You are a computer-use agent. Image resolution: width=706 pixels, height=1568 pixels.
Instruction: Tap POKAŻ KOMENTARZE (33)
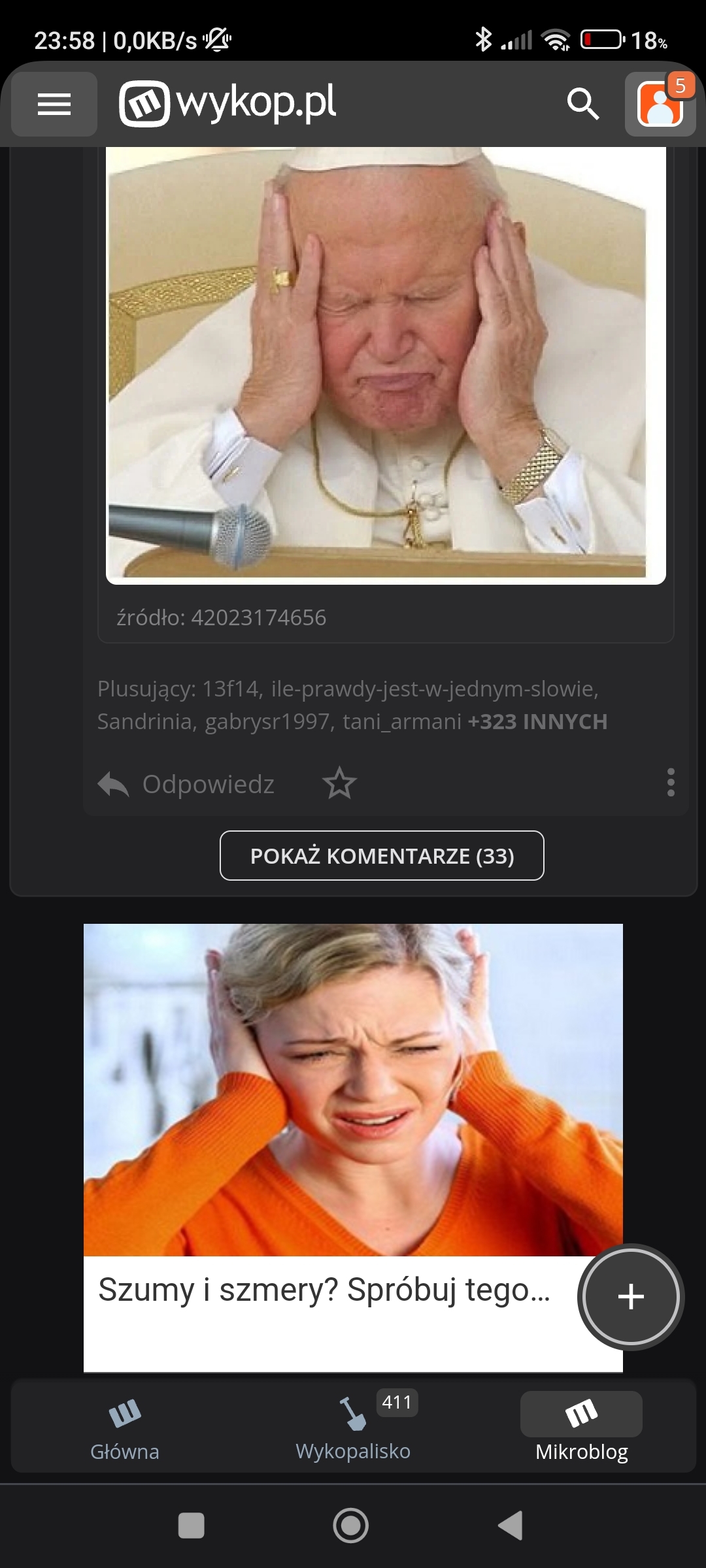click(382, 856)
